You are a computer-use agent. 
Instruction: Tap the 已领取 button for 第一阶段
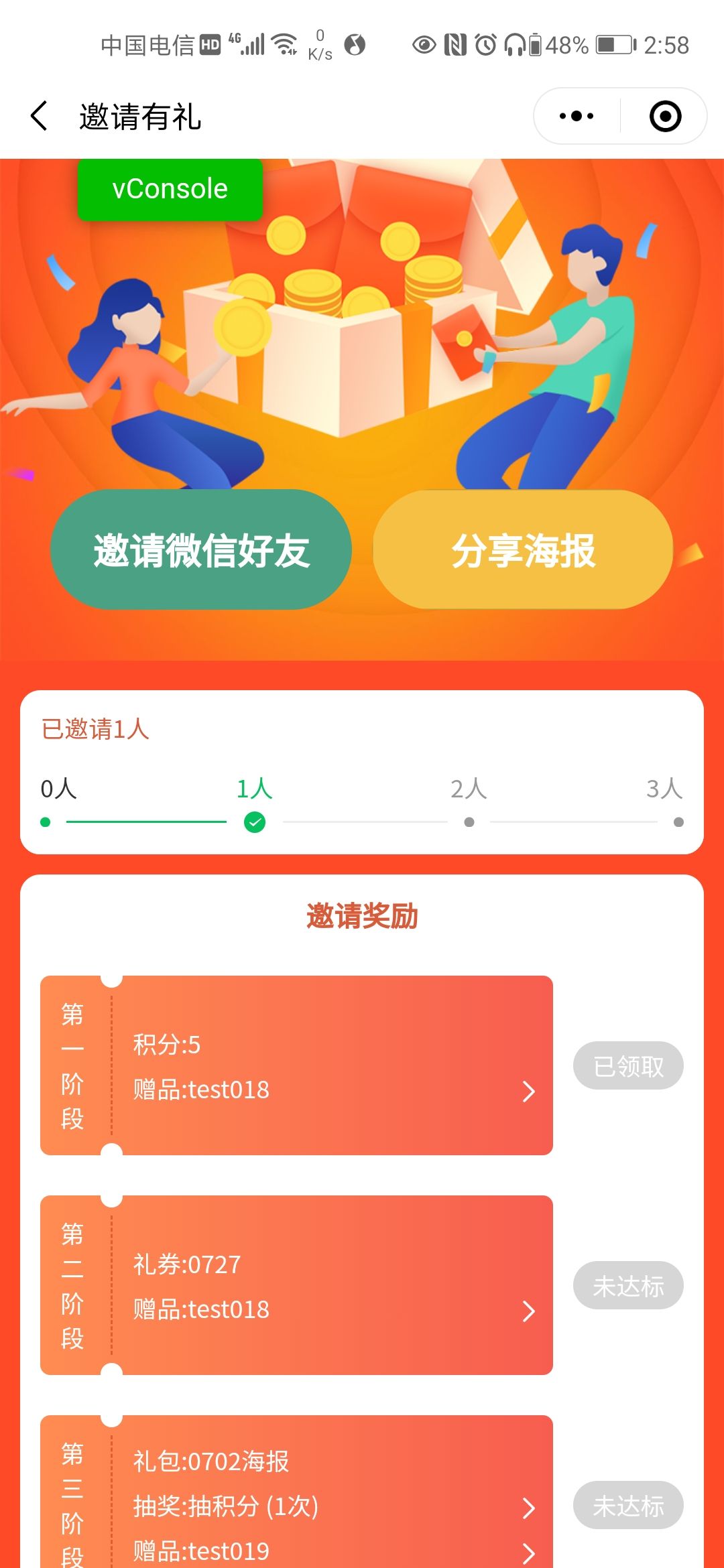pyautogui.click(x=628, y=1065)
